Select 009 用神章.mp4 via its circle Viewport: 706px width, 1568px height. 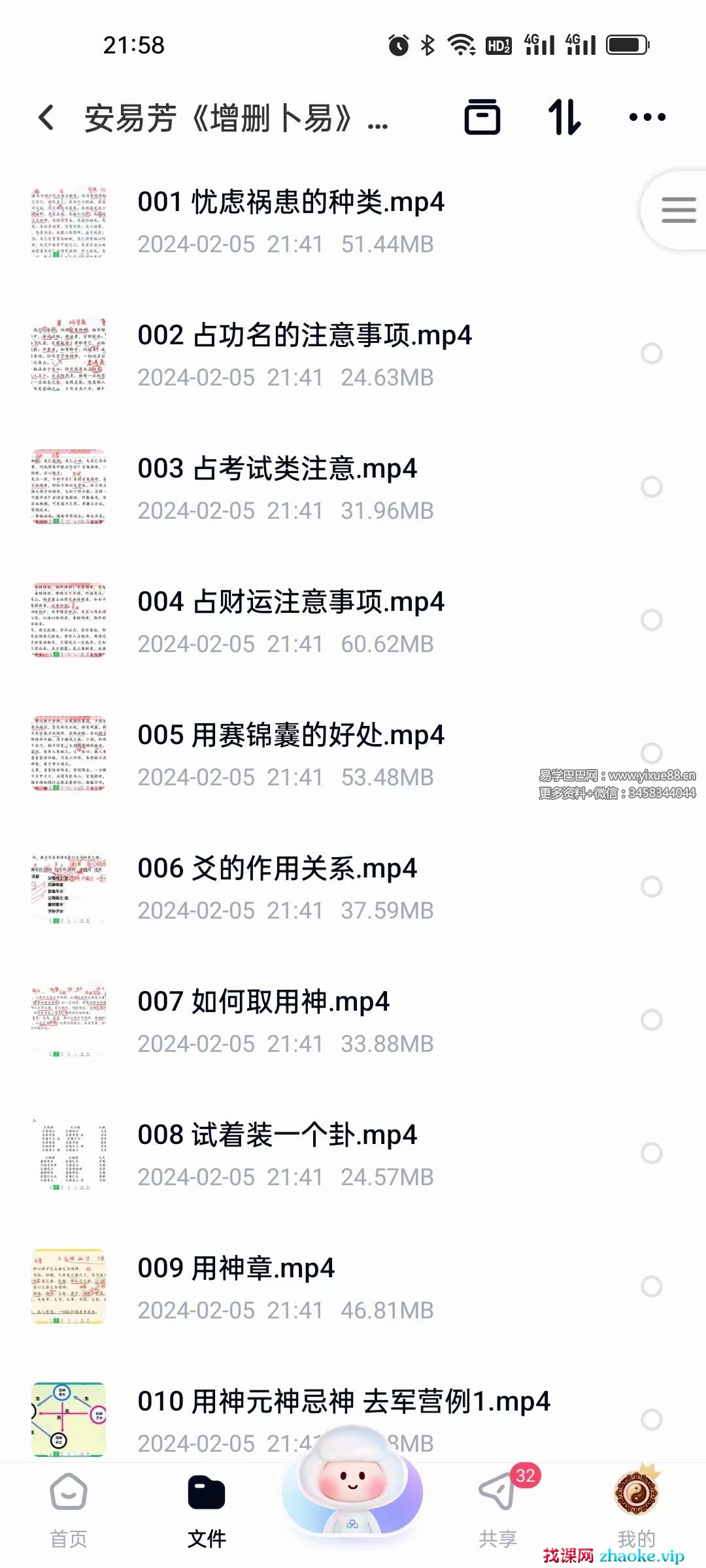(651, 1286)
